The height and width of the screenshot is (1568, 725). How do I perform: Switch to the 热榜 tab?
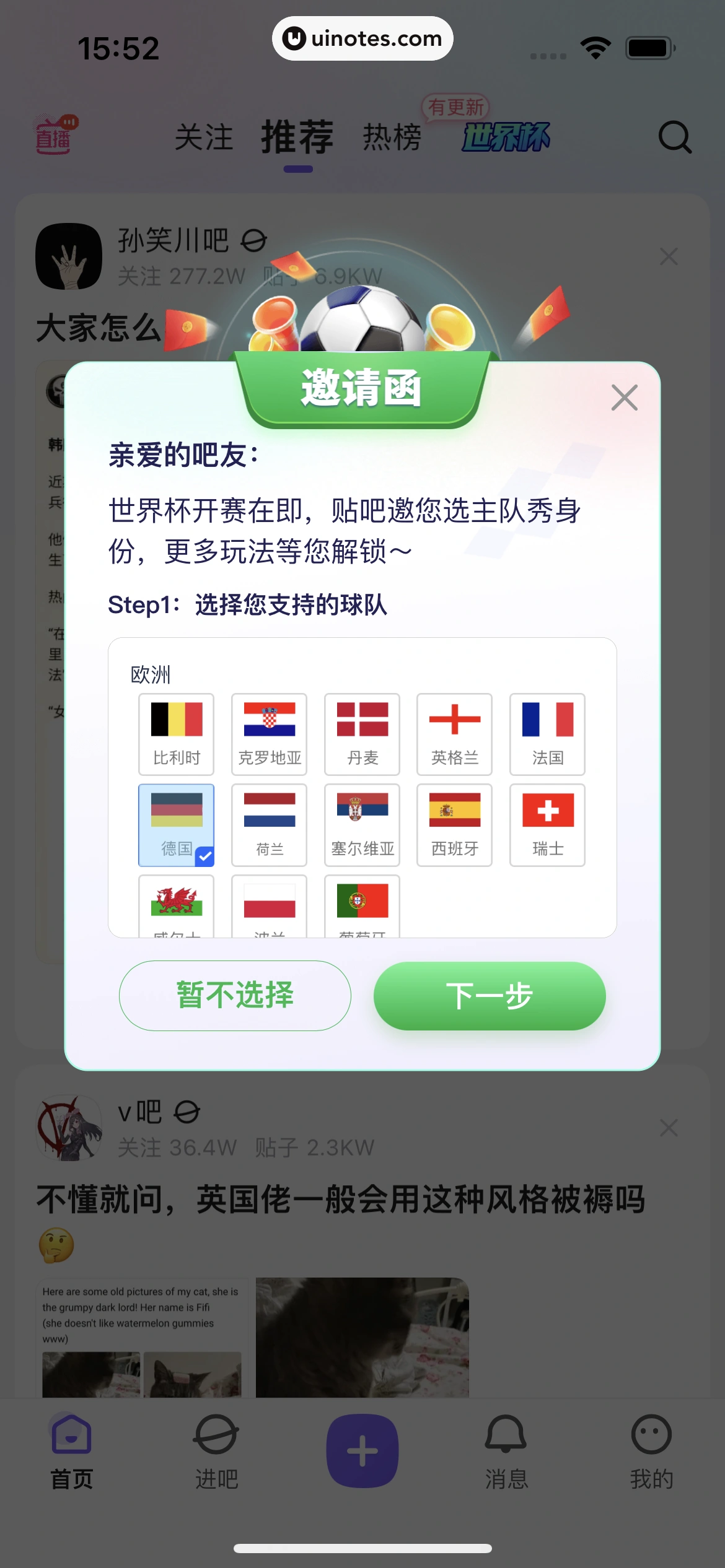[392, 137]
